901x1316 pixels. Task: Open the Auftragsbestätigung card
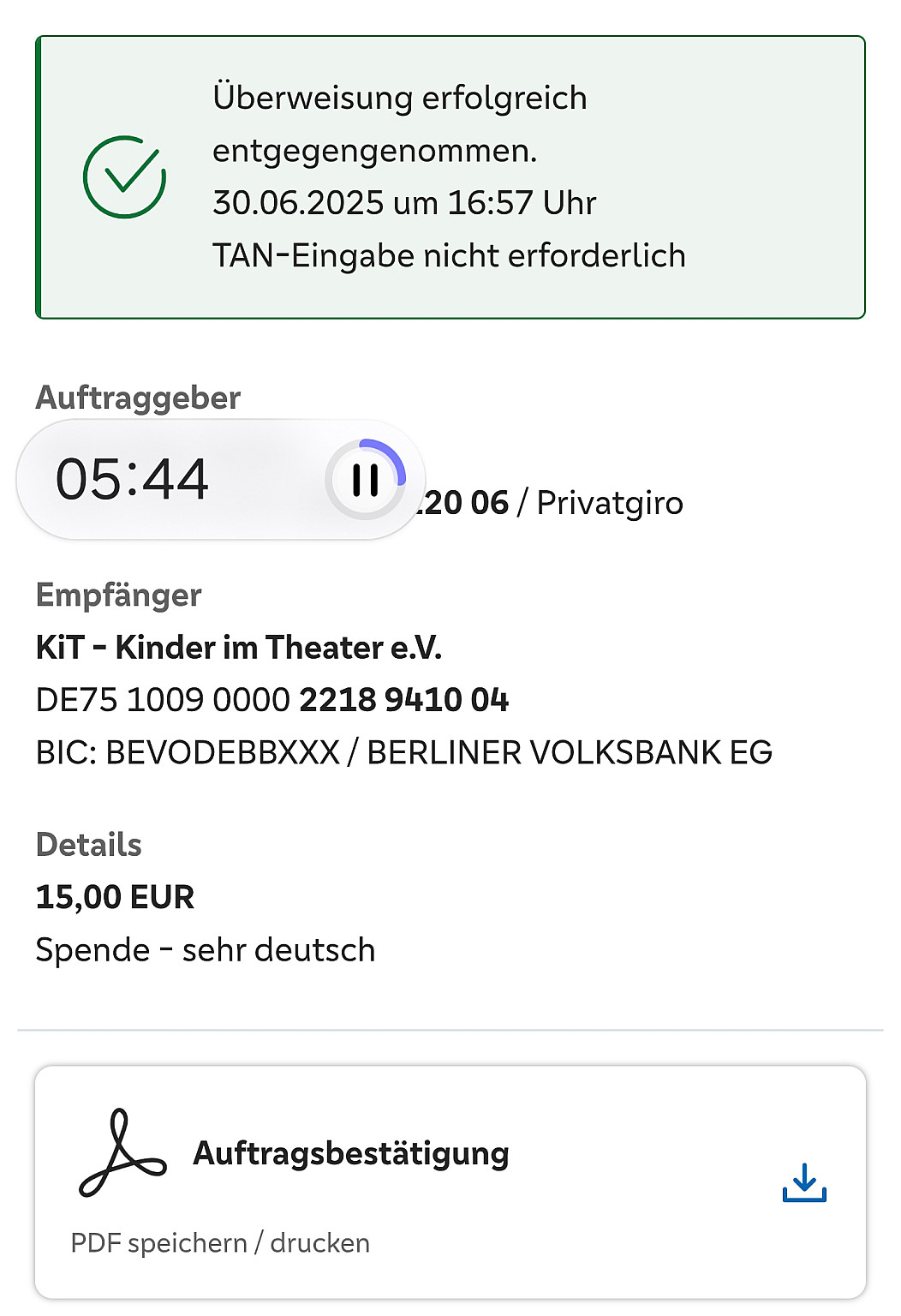(x=351, y=1154)
